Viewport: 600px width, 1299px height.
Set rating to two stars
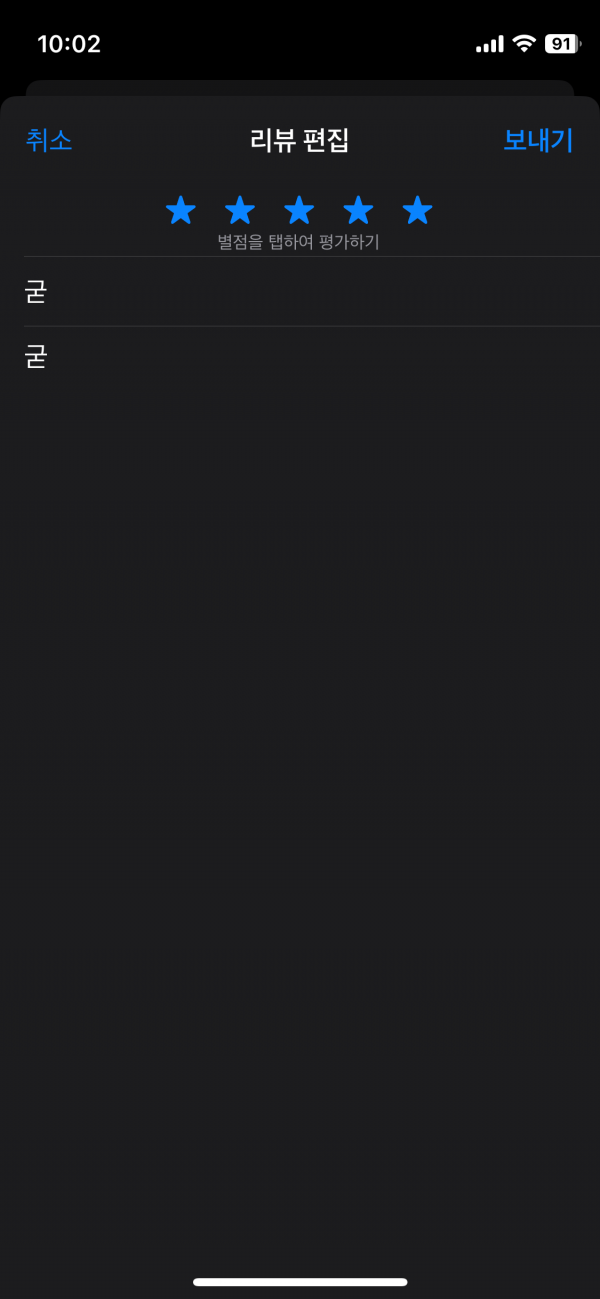240,210
